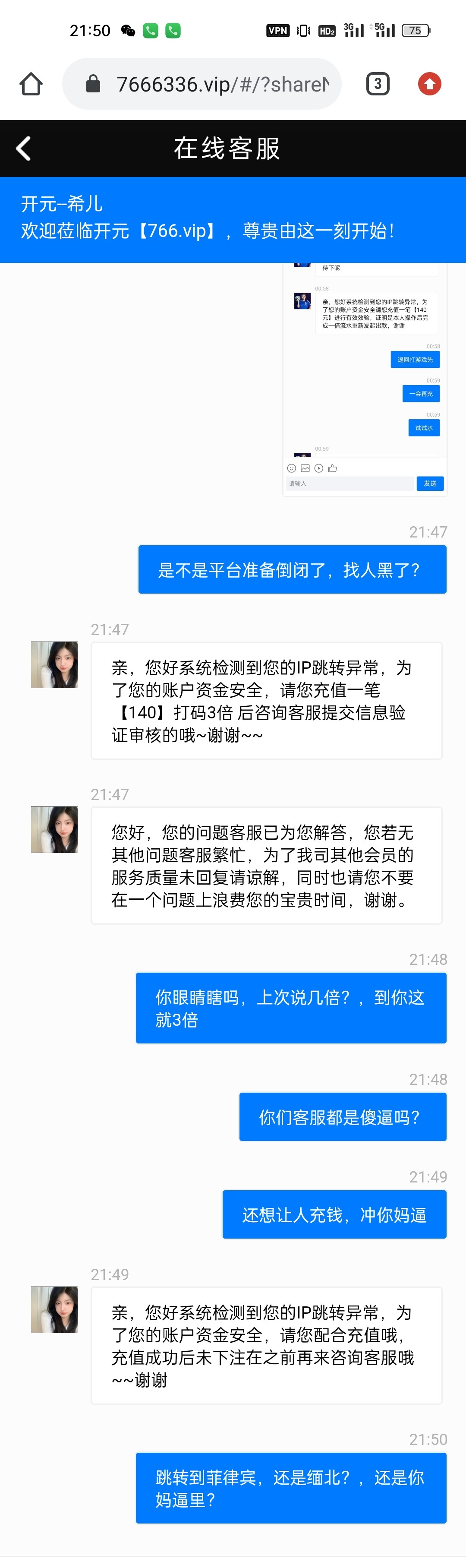This screenshot has height=1568, width=466.
Task: Open the browser home page
Action: [x=31, y=84]
